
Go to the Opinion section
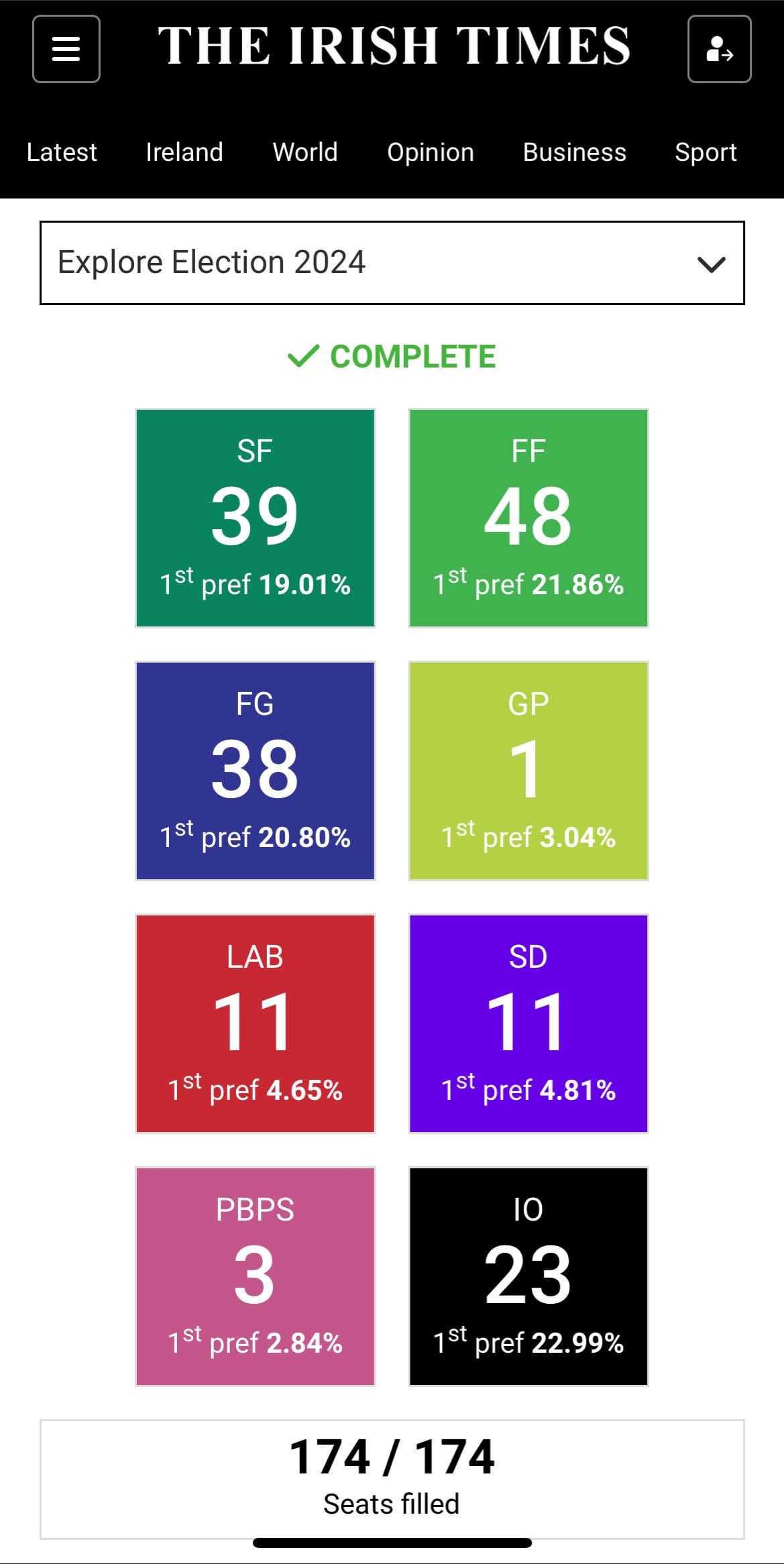click(431, 152)
